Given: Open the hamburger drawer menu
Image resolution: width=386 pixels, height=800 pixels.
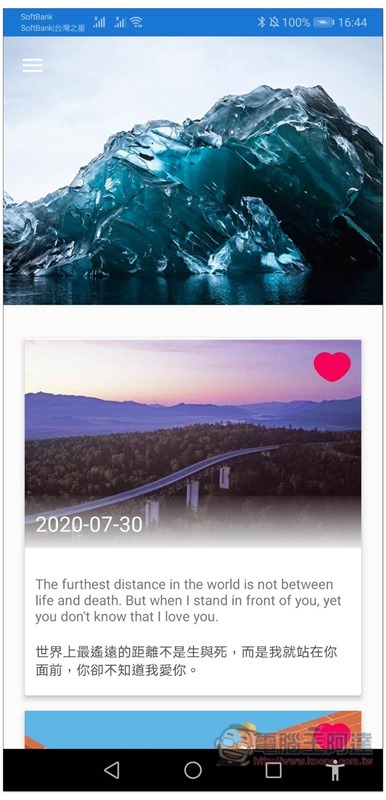Looking at the screenshot, I should 32,65.
